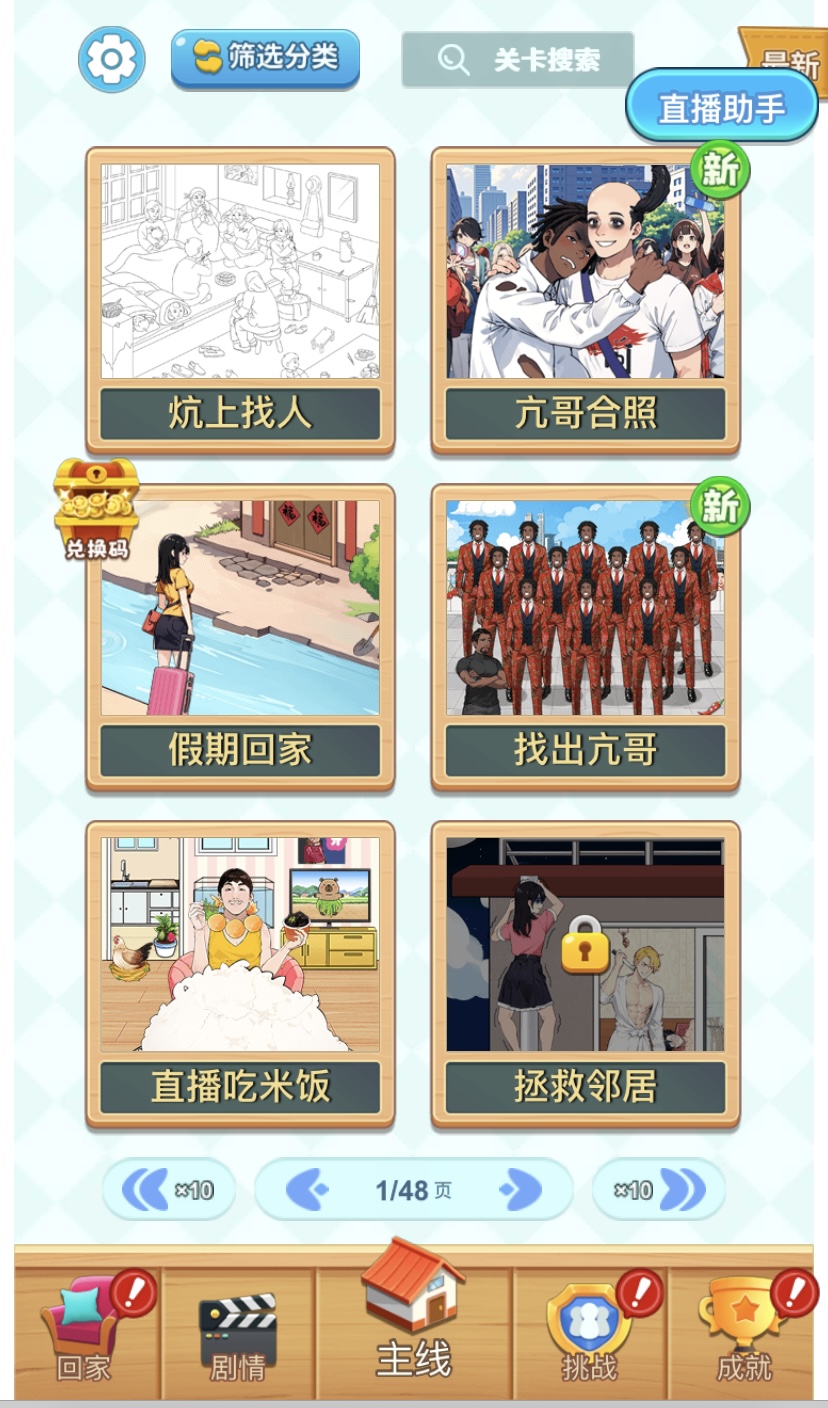The height and width of the screenshot is (1408, 828).
Task: Open the 直播吃米饭 level card
Action: click(x=240, y=974)
